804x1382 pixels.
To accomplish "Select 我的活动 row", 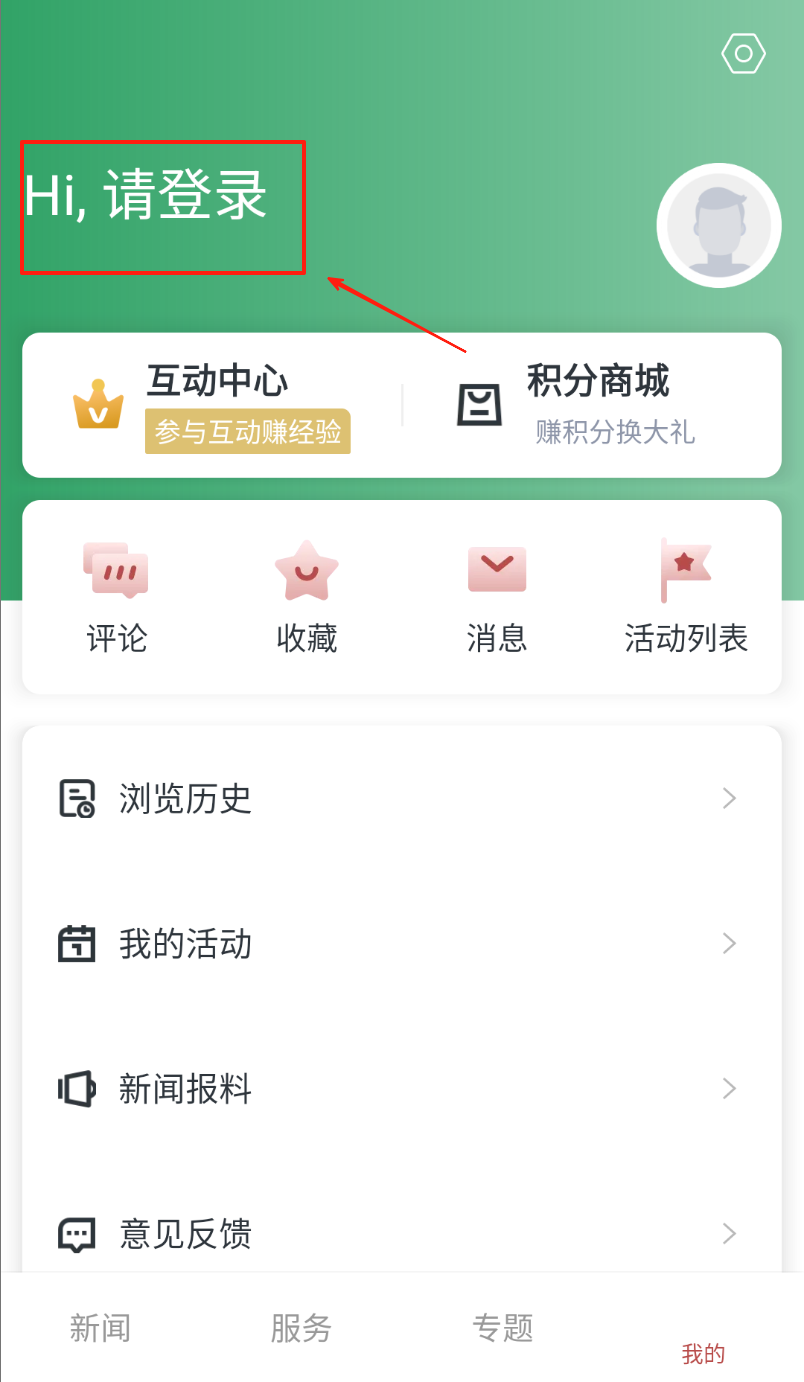I will point(400,944).
